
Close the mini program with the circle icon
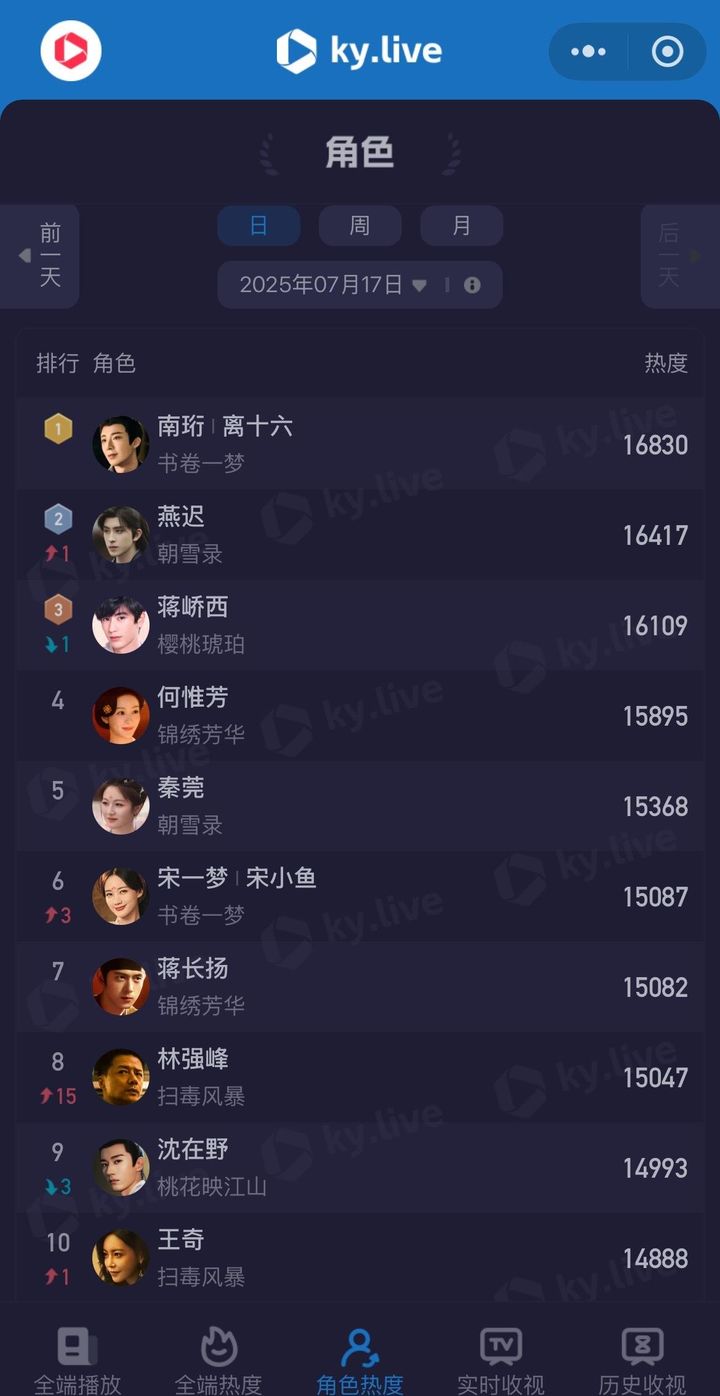(667, 51)
